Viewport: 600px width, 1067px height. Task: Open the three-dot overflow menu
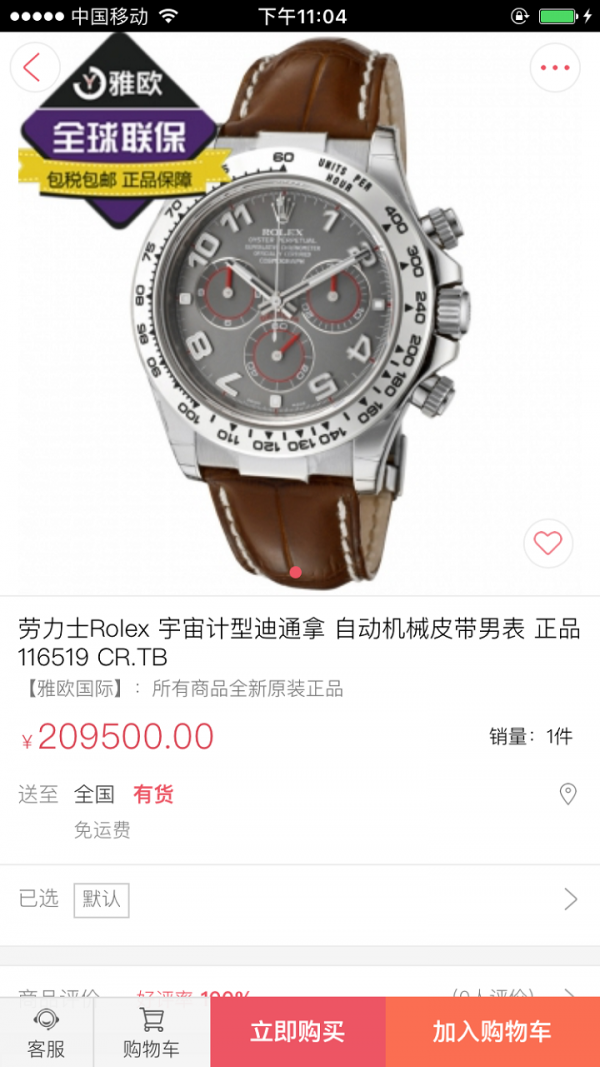pos(554,67)
